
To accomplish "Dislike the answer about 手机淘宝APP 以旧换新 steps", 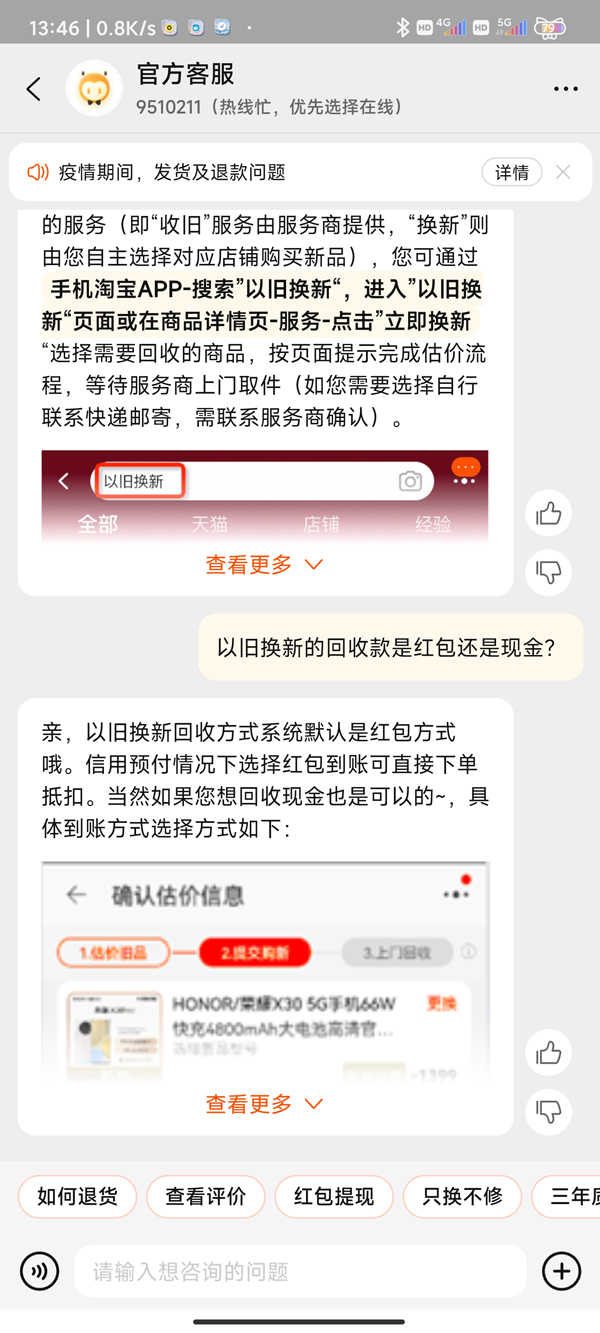I will point(548,572).
